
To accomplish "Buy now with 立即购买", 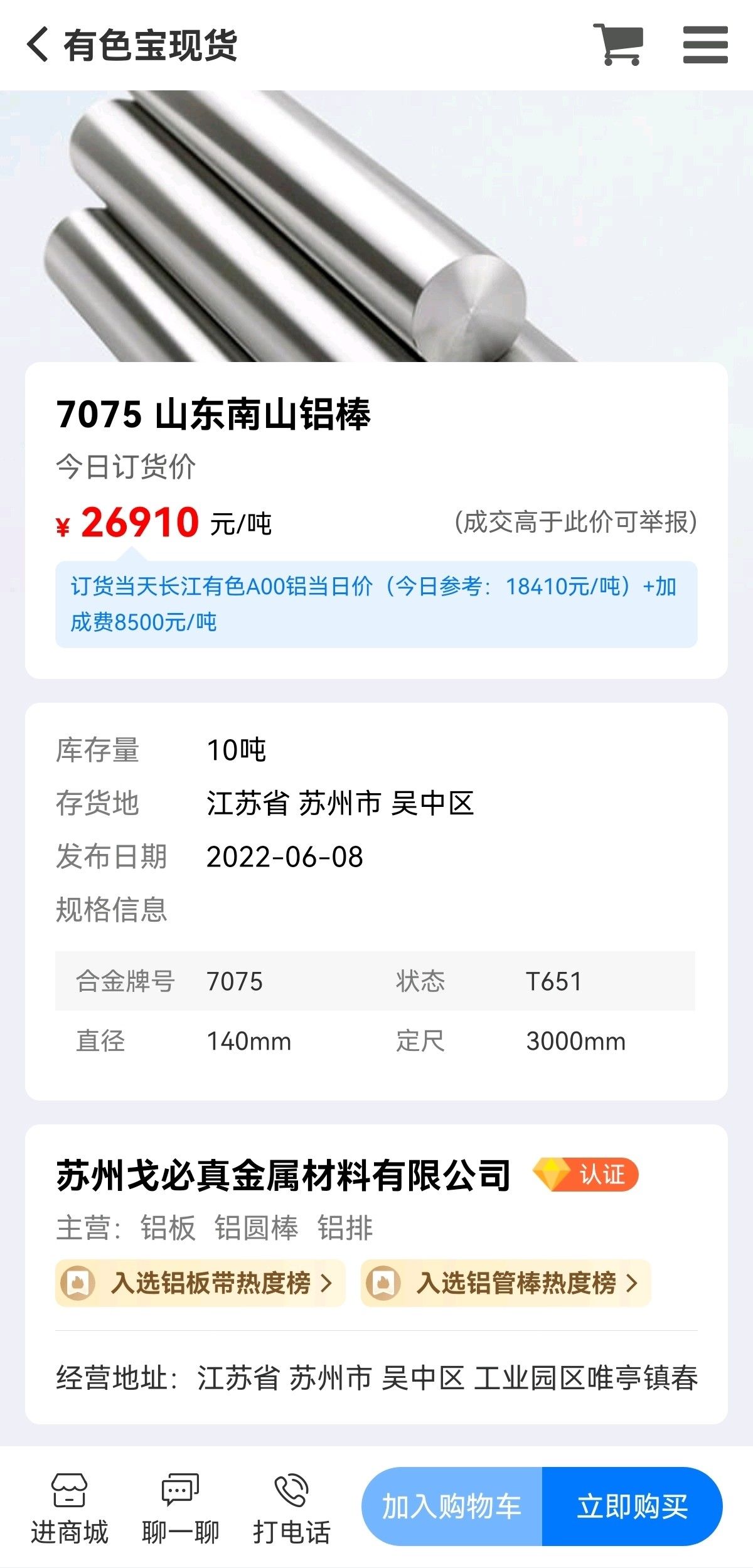I will [632, 1507].
